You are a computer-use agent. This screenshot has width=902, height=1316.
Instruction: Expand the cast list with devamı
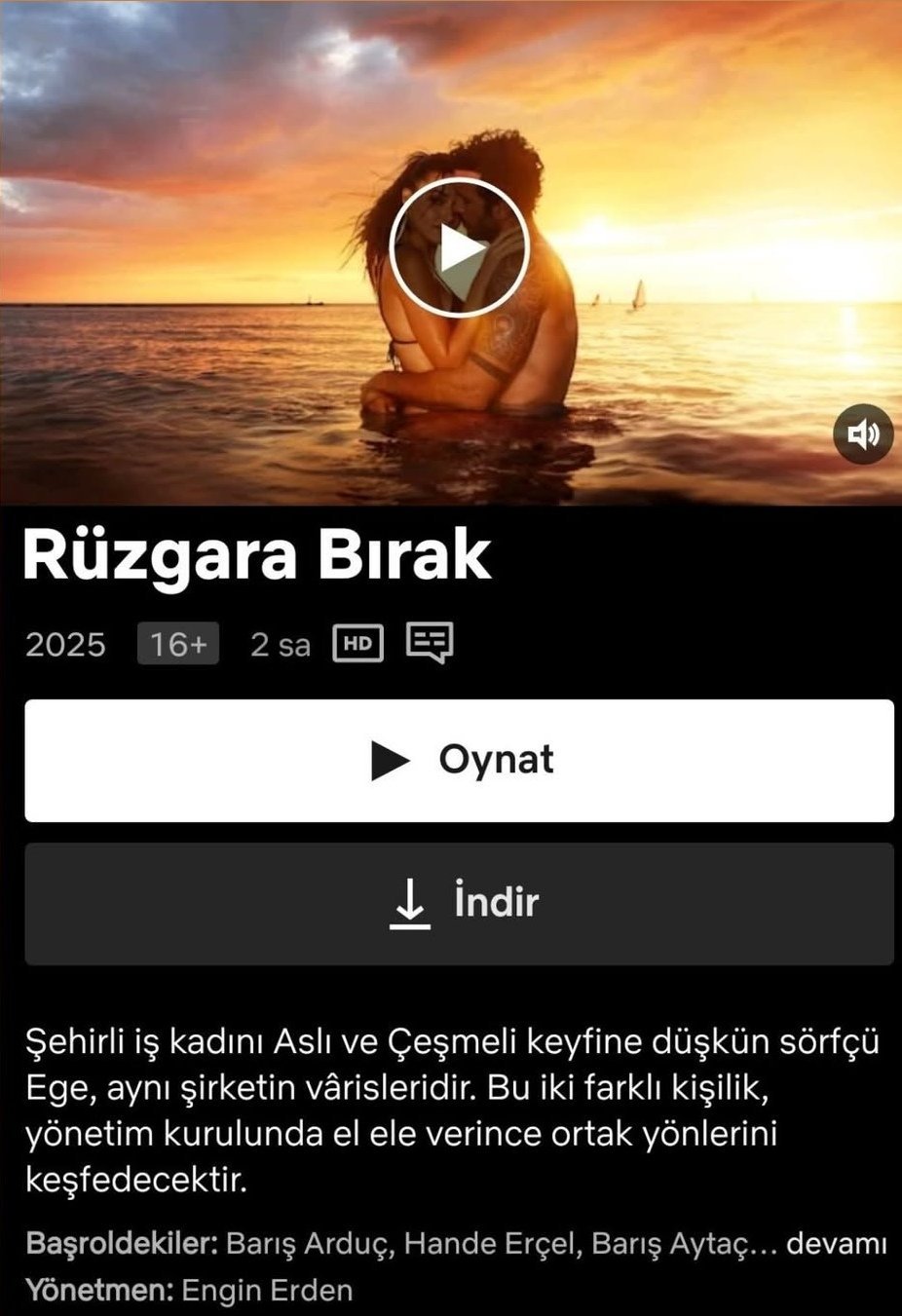coord(836,1244)
